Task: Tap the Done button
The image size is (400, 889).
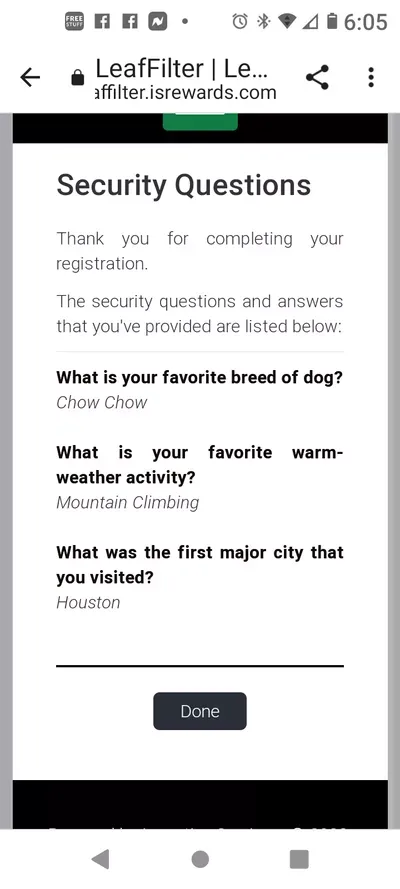Action: click(199, 711)
